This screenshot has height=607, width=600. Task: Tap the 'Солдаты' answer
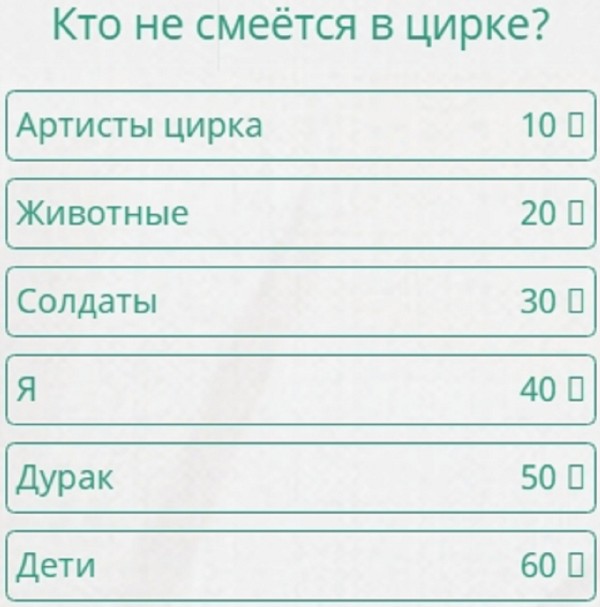[x=300, y=301]
